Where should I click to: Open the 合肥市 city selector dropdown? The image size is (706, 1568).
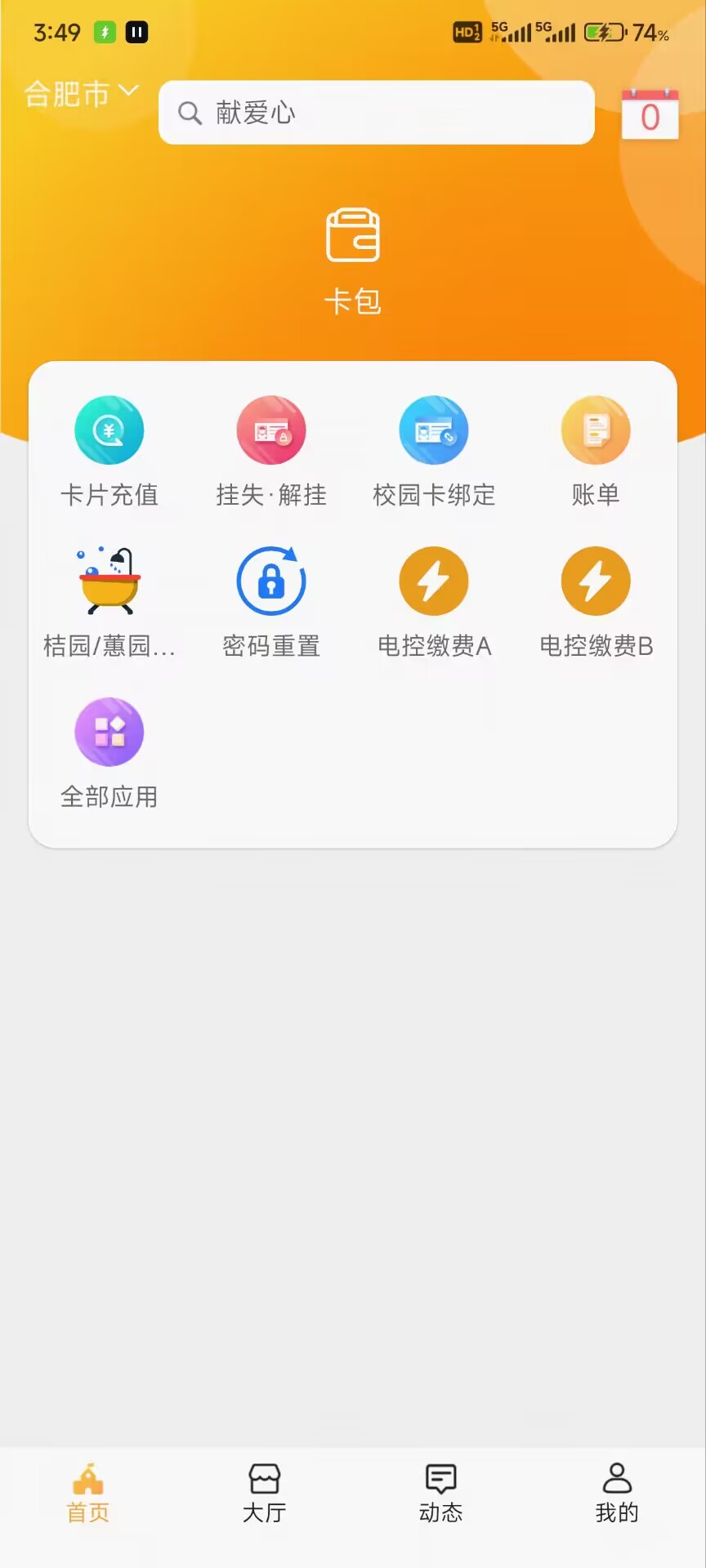coord(81,94)
